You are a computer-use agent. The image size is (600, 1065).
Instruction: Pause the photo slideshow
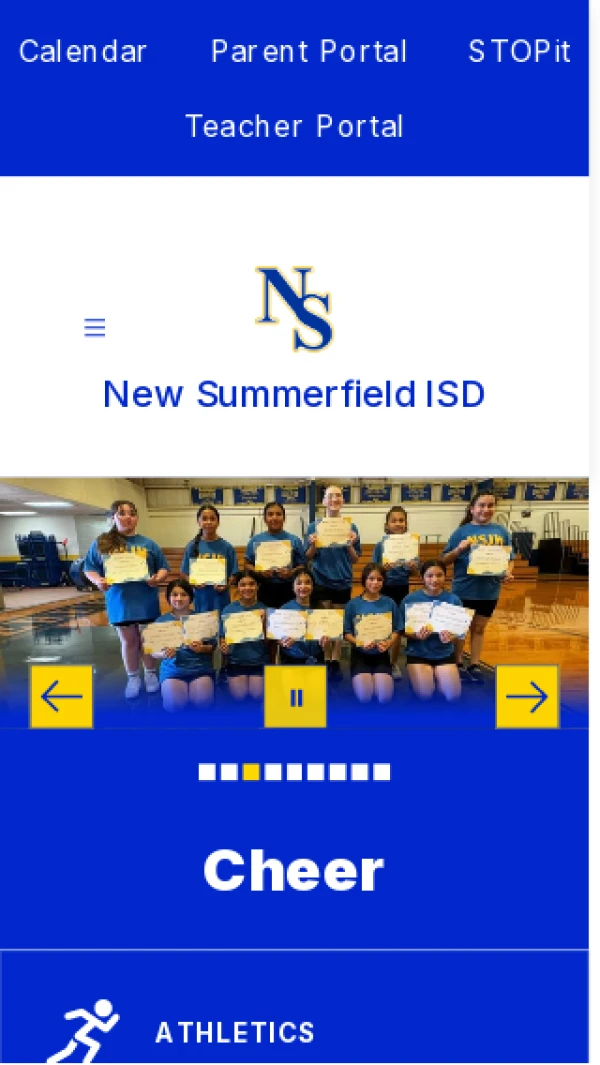pyautogui.click(x=295, y=697)
